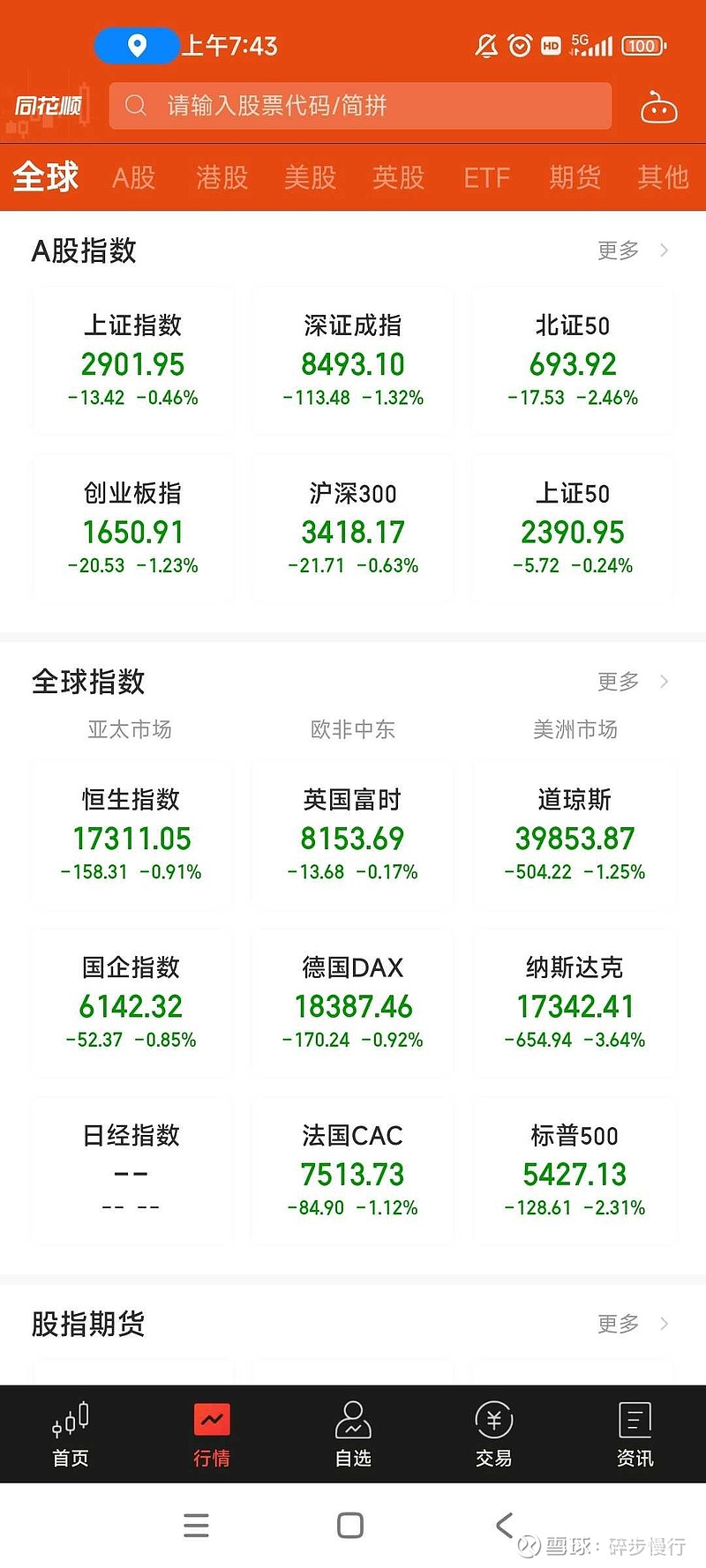
Task: Show more 股指期货
Action: [x=633, y=1324]
